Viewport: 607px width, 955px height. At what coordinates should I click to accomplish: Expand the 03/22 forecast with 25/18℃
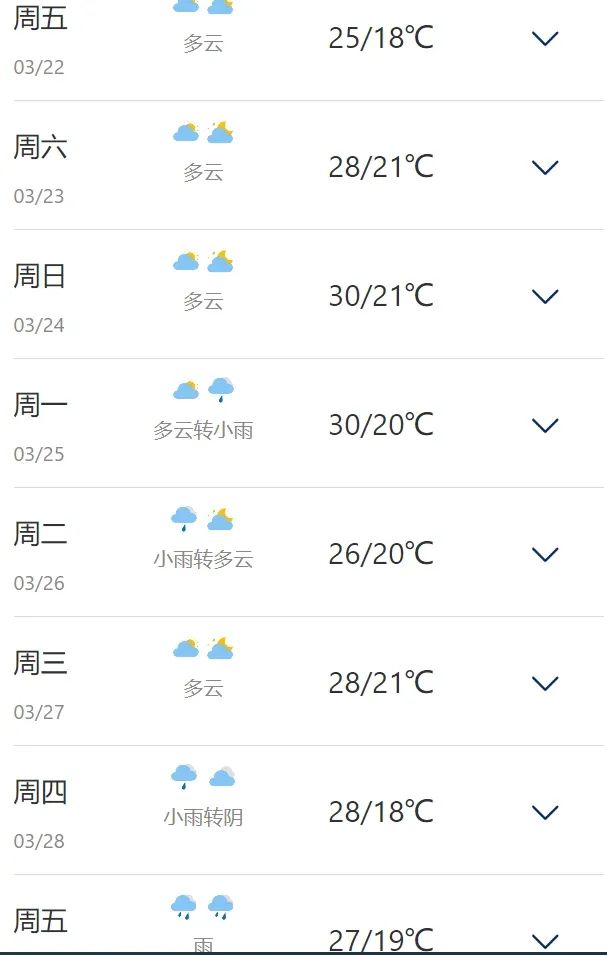click(x=545, y=39)
